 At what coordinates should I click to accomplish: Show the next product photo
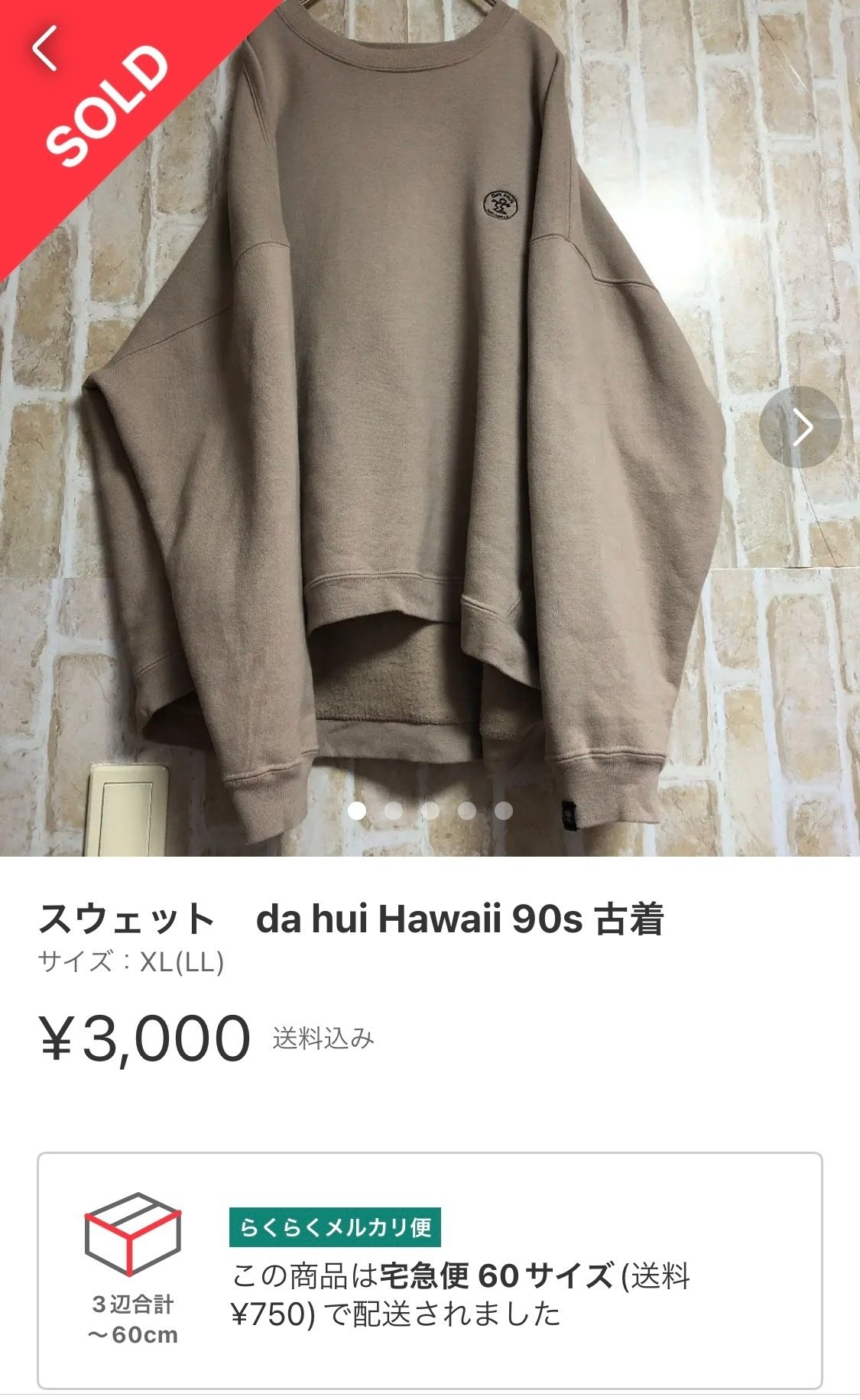(800, 427)
